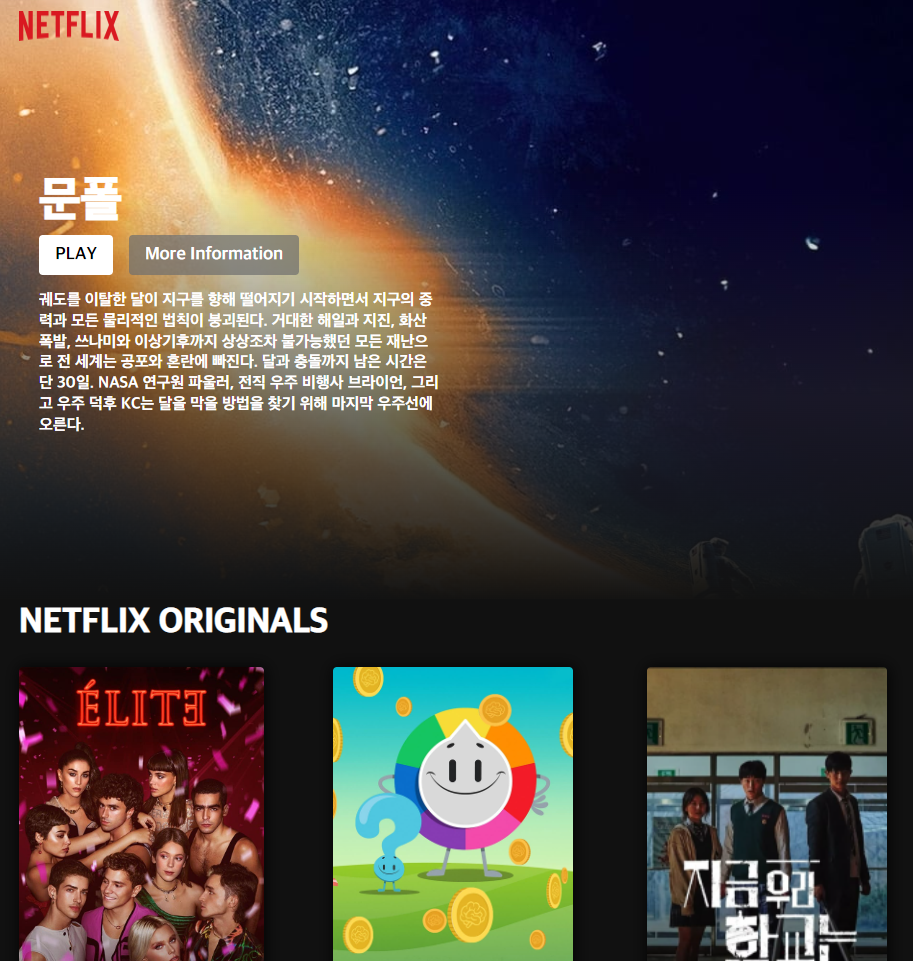Viewport: 913px width, 961px height.
Task: Open the Trivia Crack wheel poster
Action: (x=453, y=813)
